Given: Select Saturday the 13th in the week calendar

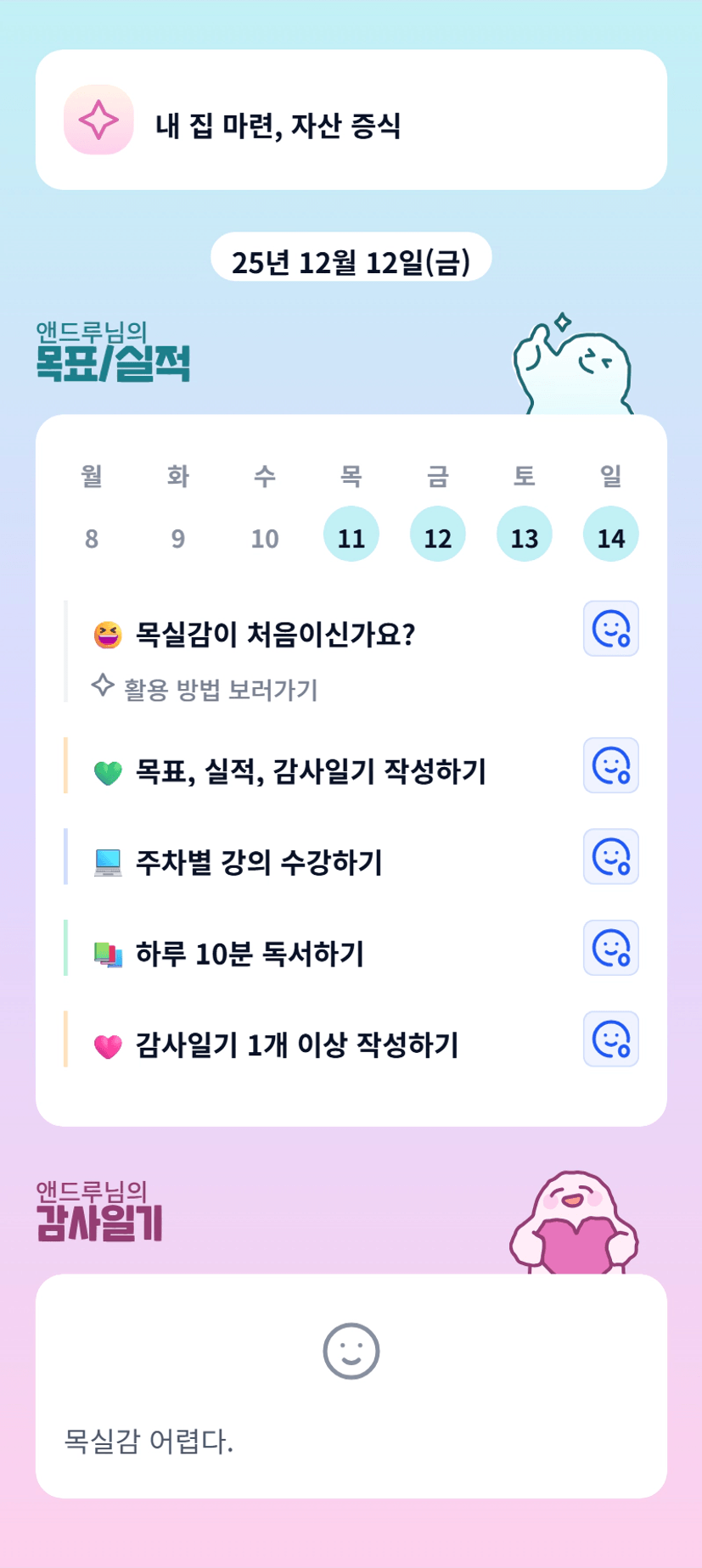Looking at the screenshot, I should (525, 535).
